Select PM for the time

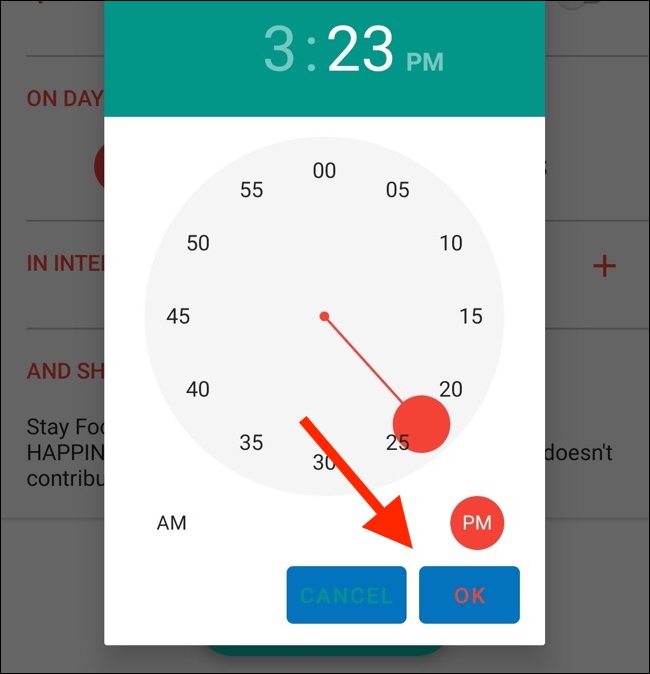(x=477, y=523)
